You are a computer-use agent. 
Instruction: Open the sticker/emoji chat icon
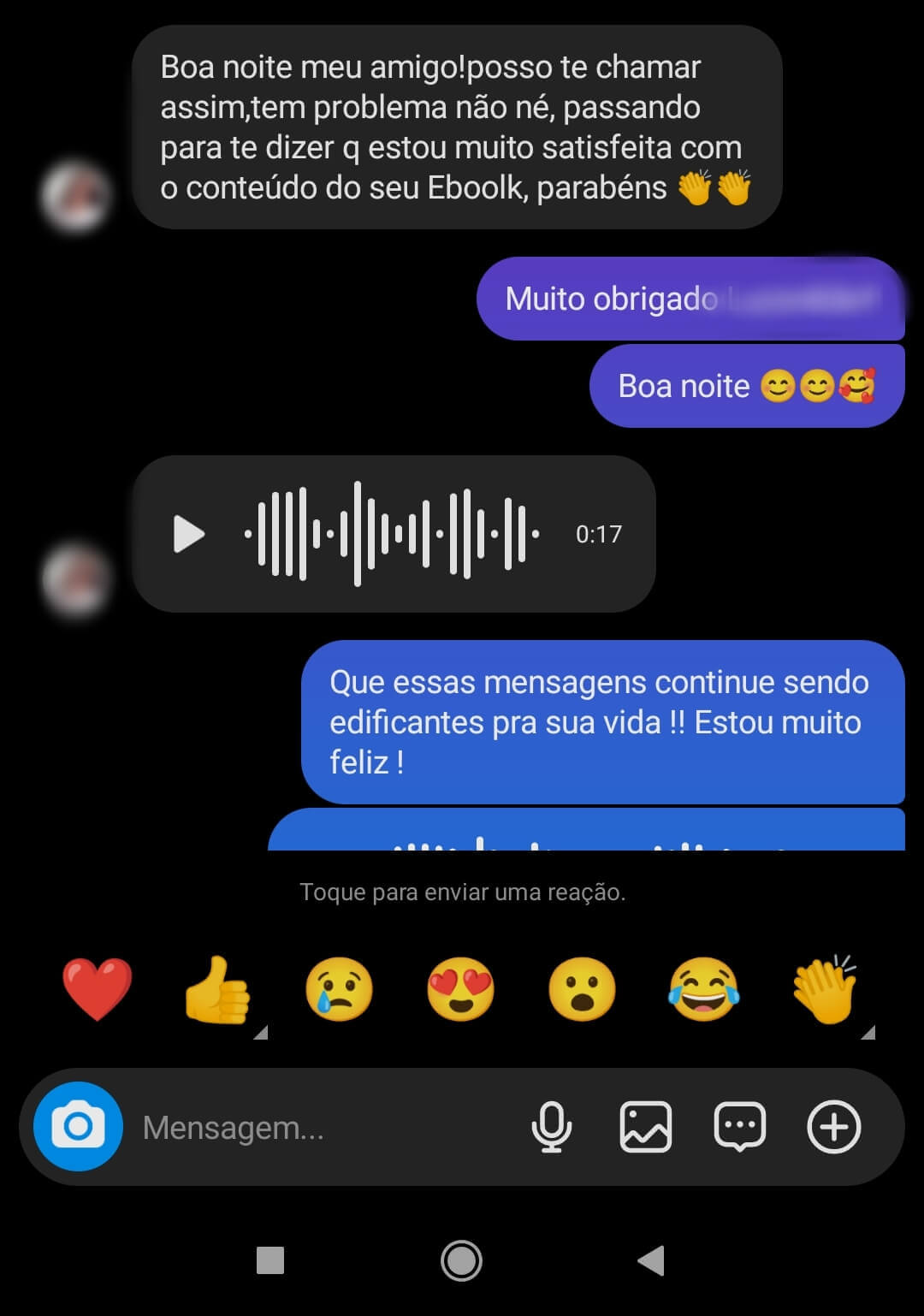point(739,1127)
